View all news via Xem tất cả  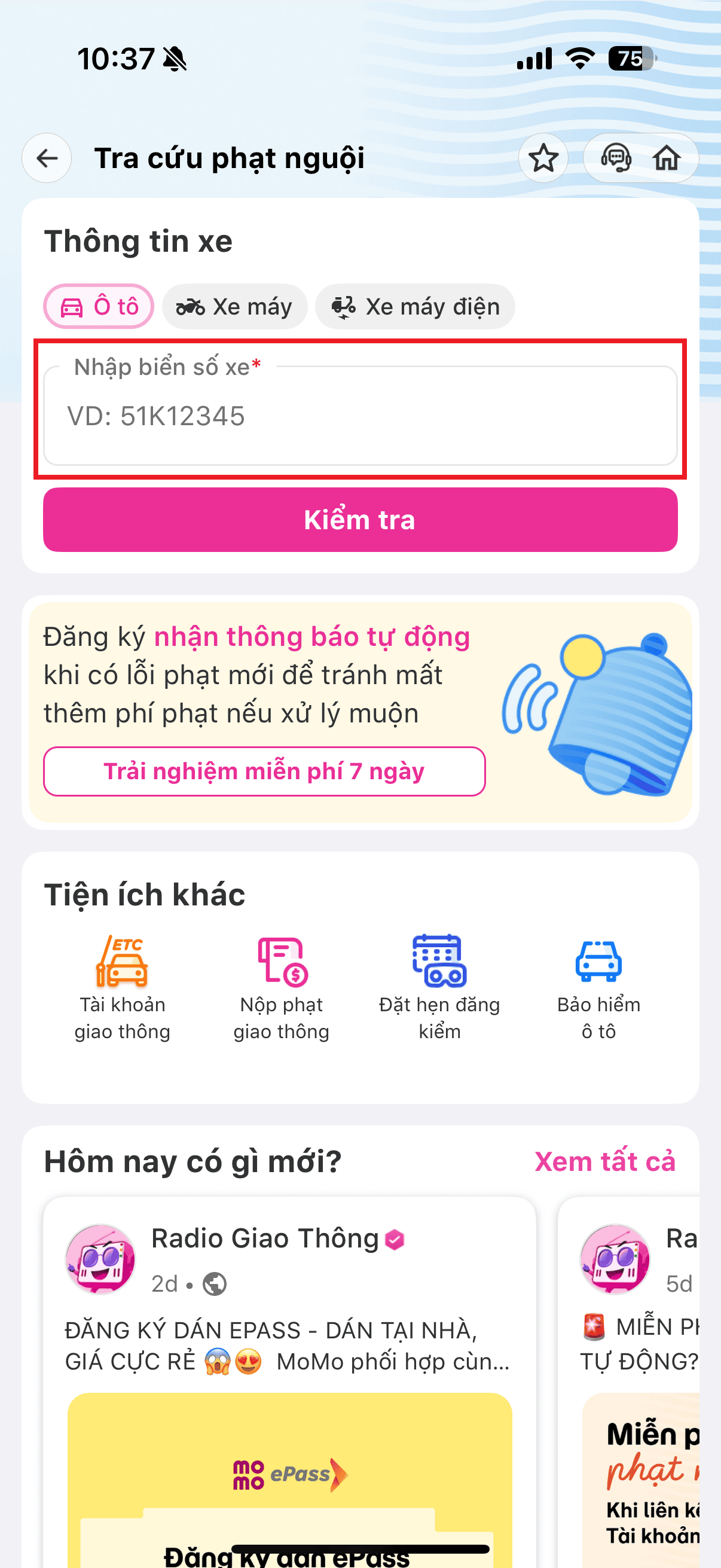pos(605,1161)
